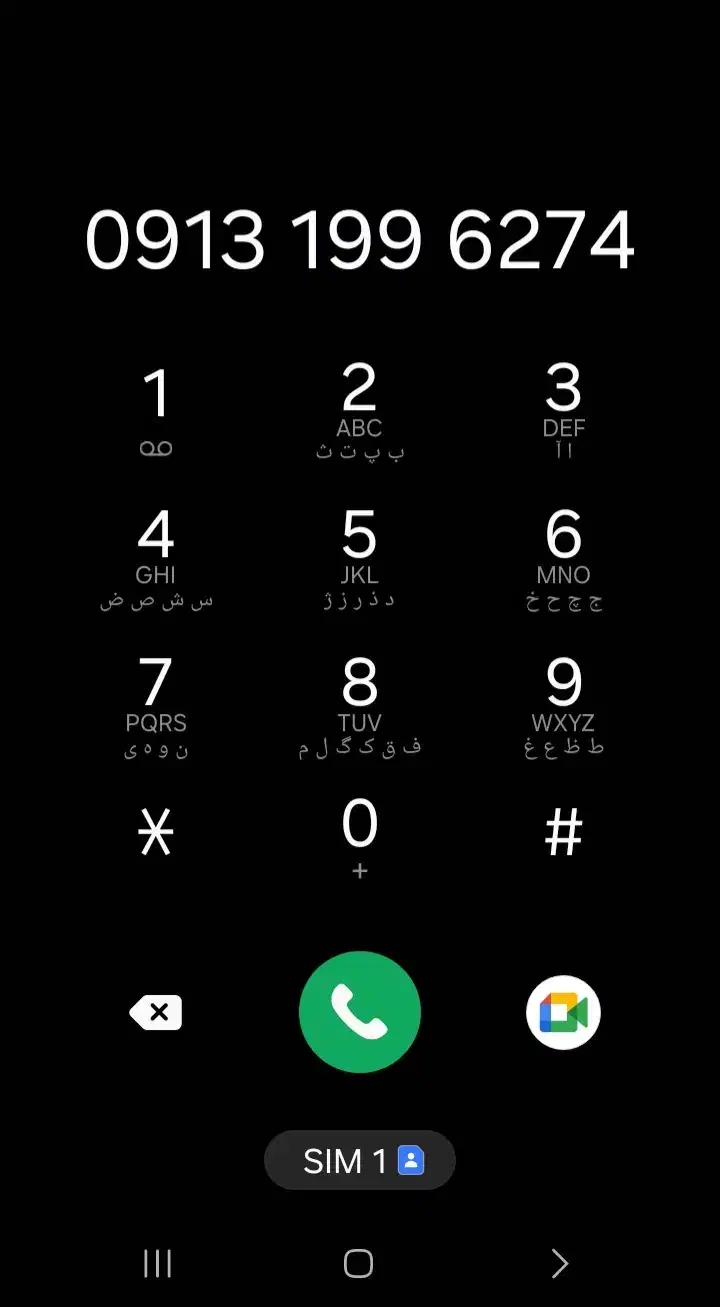This screenshot has width=720, height=1307.
Task: Tap the 9 WXYZ key
Action: [563, 703]
